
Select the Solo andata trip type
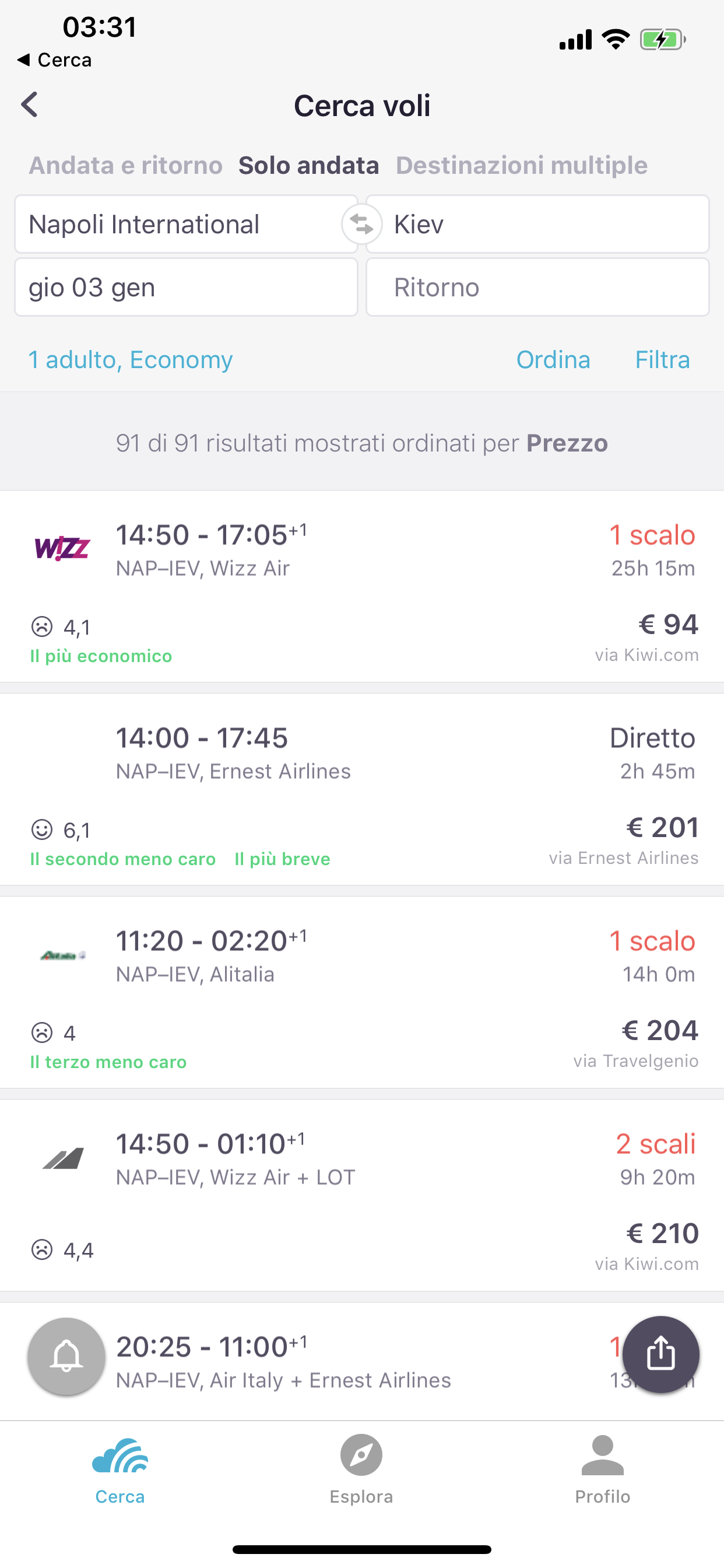click(309, 165)
